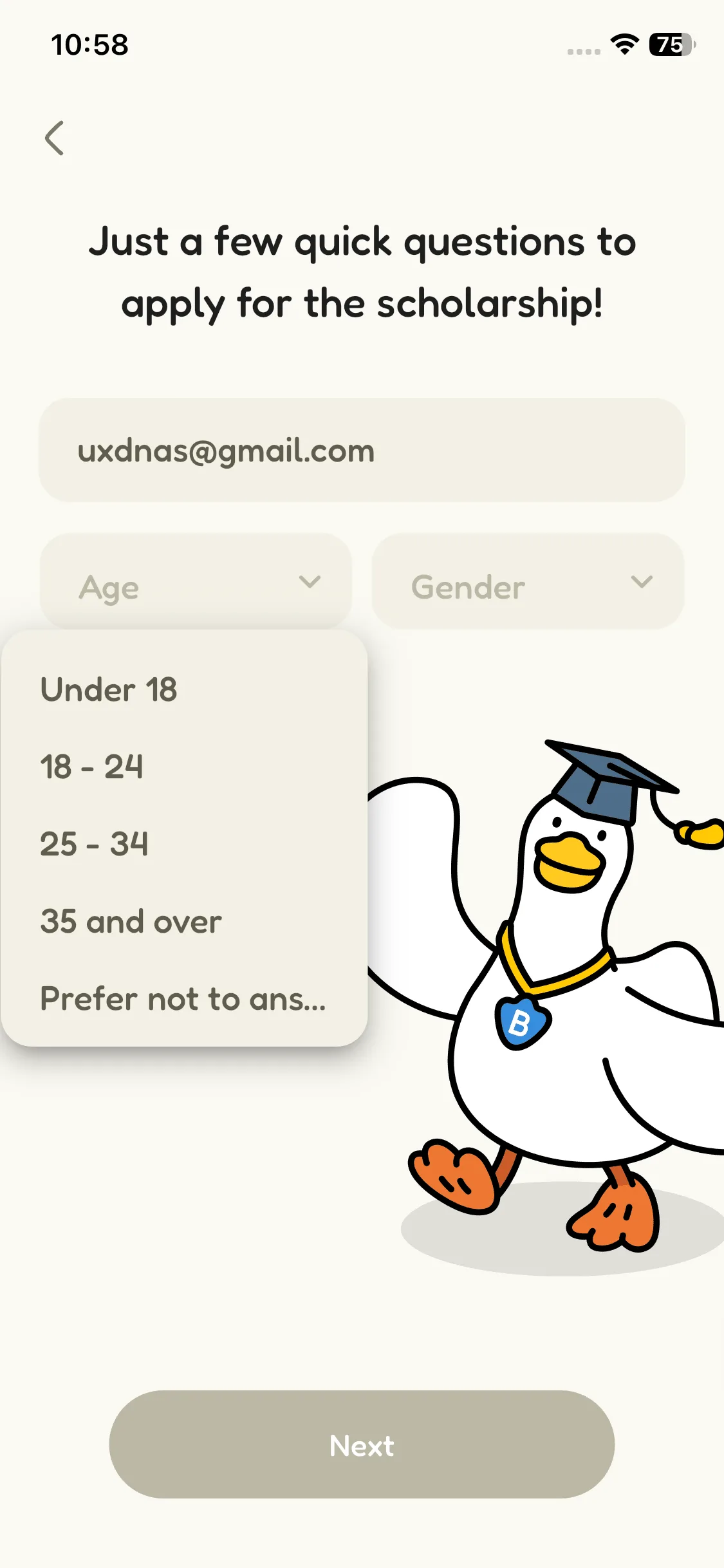Choose the 18 - 24 age range

pyautogui.click(x=184, y=767)
